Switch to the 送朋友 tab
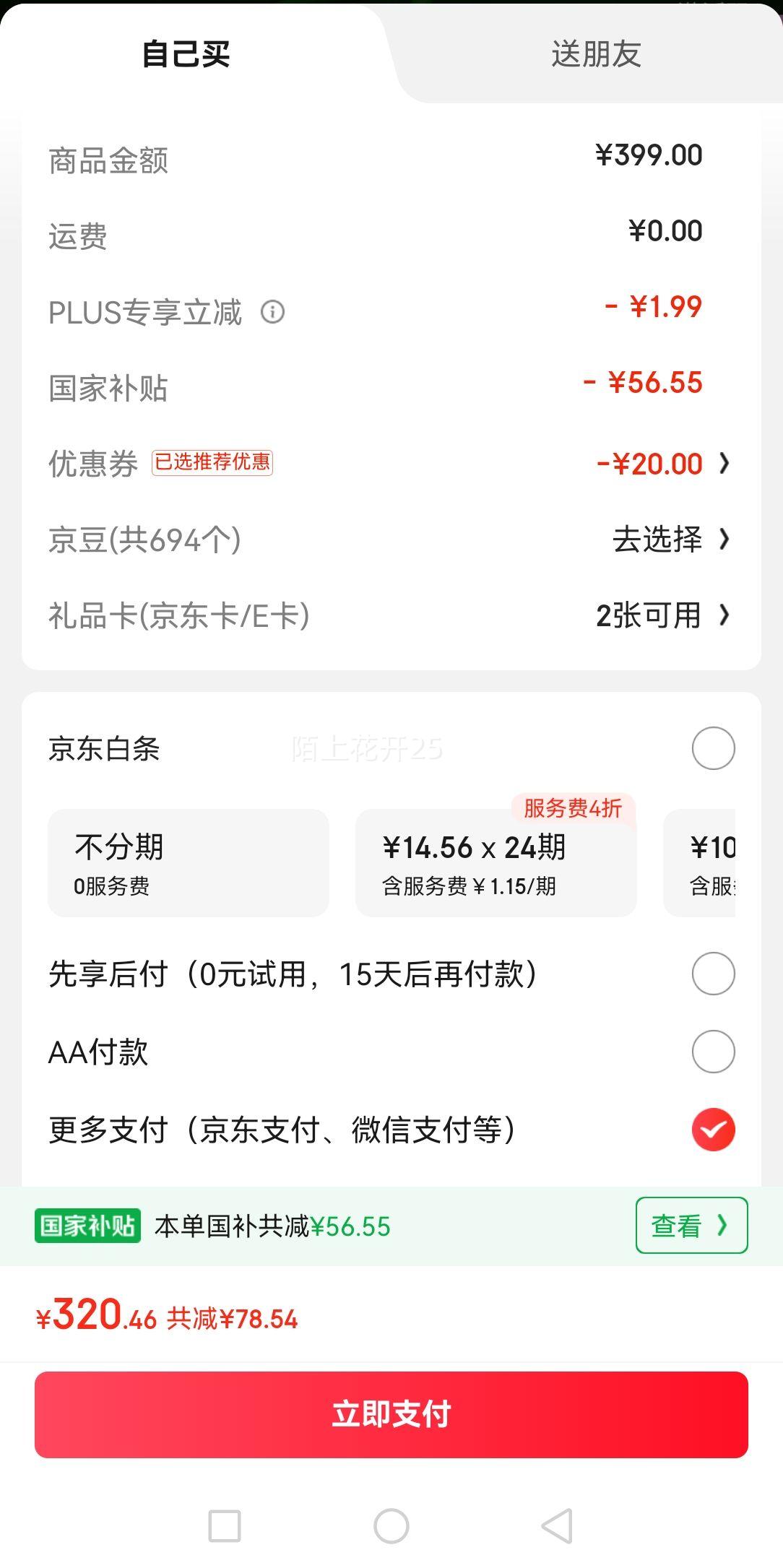The width and height of the screenshot is (783, 1568). click(596, 54)
